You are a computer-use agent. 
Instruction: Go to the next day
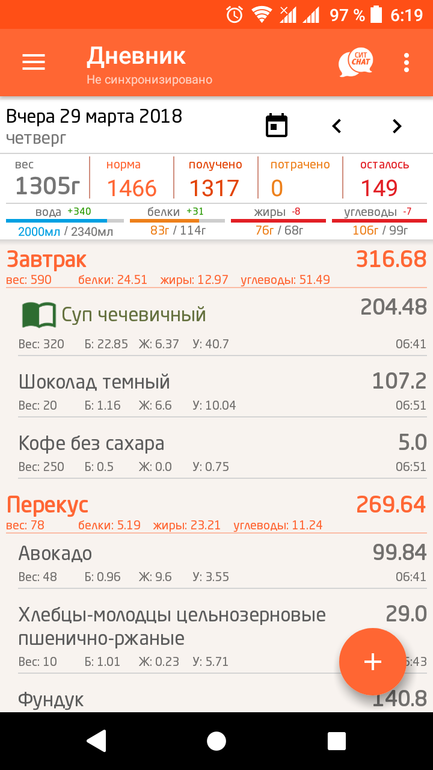click(x=397, y=126)
